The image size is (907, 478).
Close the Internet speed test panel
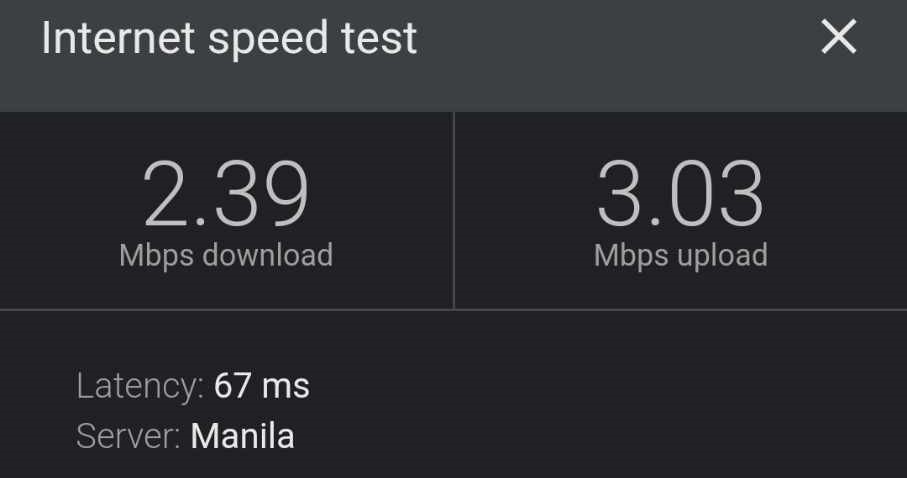[x=838, y=38]
